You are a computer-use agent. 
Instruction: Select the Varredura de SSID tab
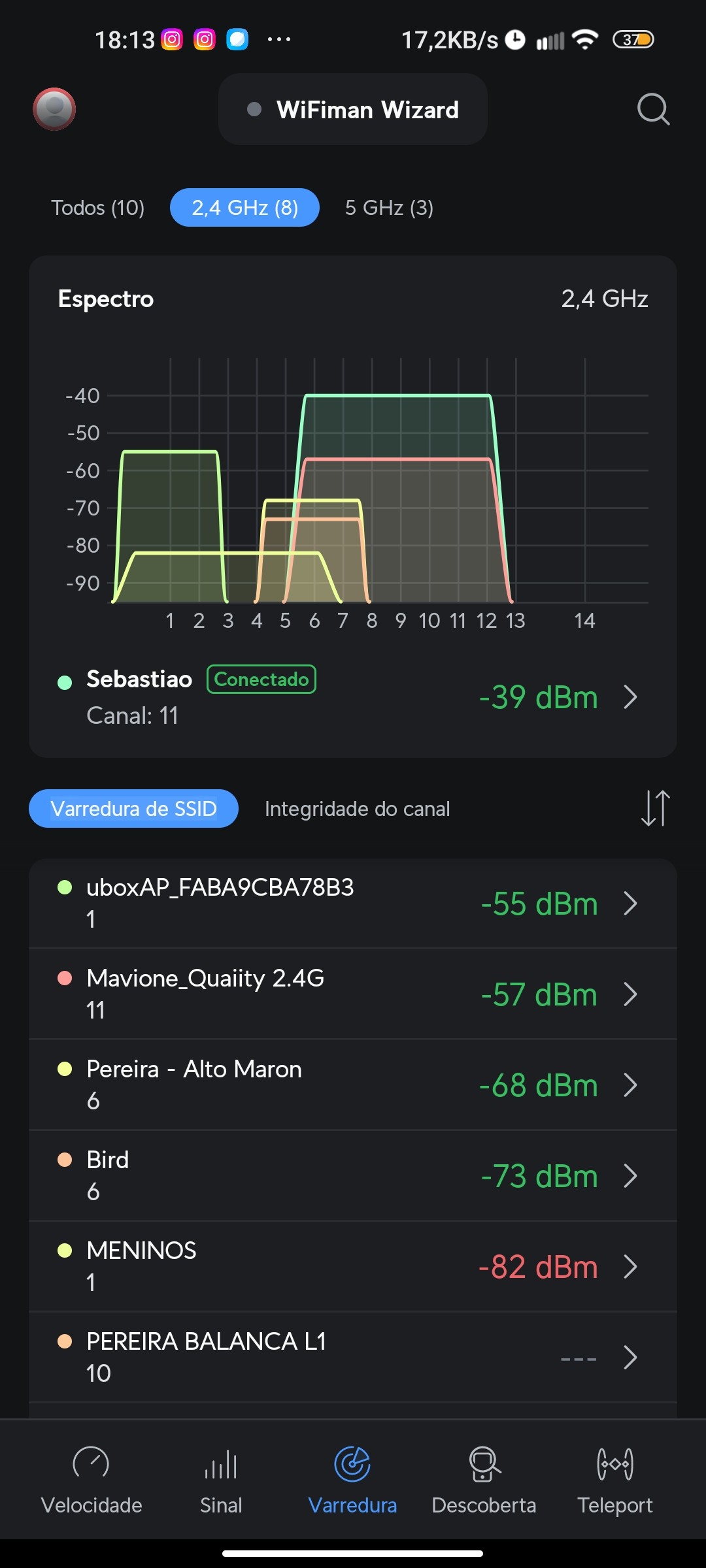pyautogui.click(x=133, y=809)
